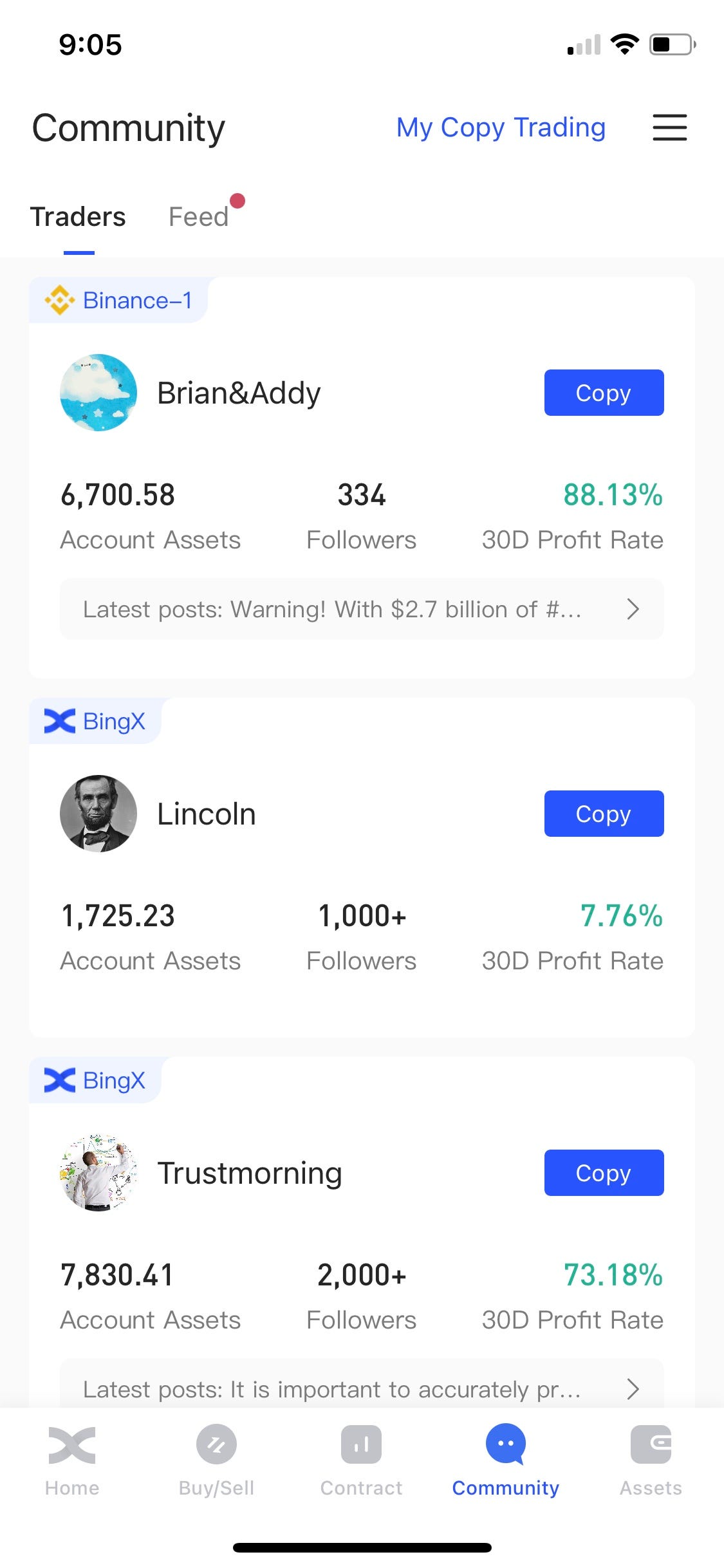Open My Copy Trading
Screen dimensions: 724x1568
pos(501,127)
